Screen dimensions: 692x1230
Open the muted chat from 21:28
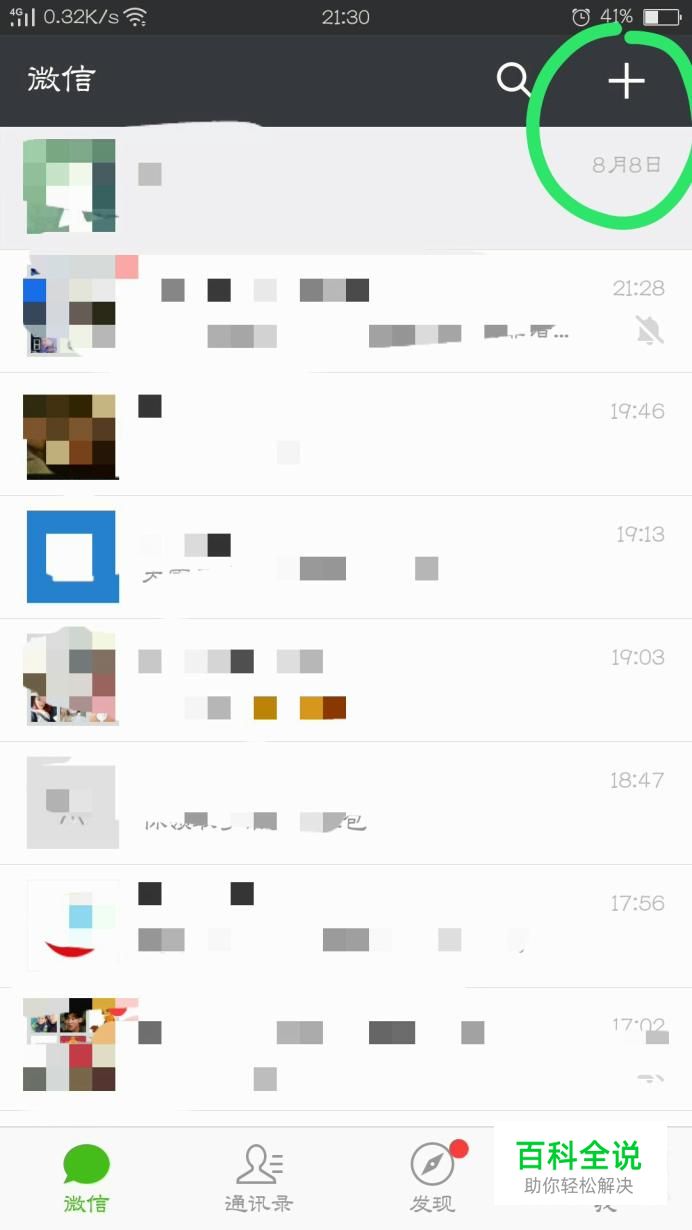coord(346,311)
